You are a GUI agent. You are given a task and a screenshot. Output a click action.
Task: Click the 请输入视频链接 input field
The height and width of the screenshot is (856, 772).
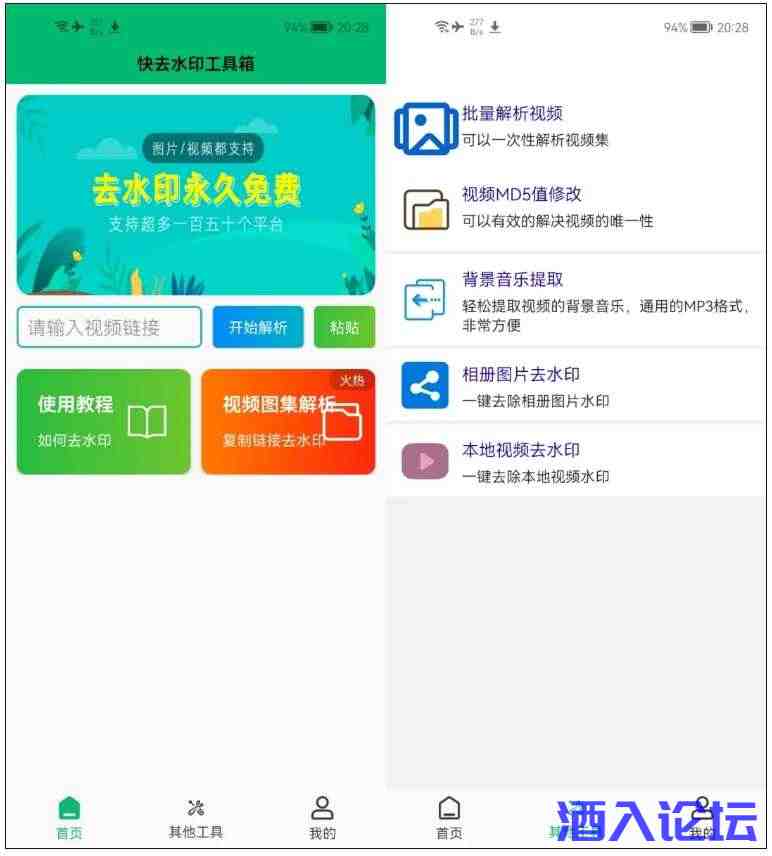pyautogui.click(x=108, y=327)
